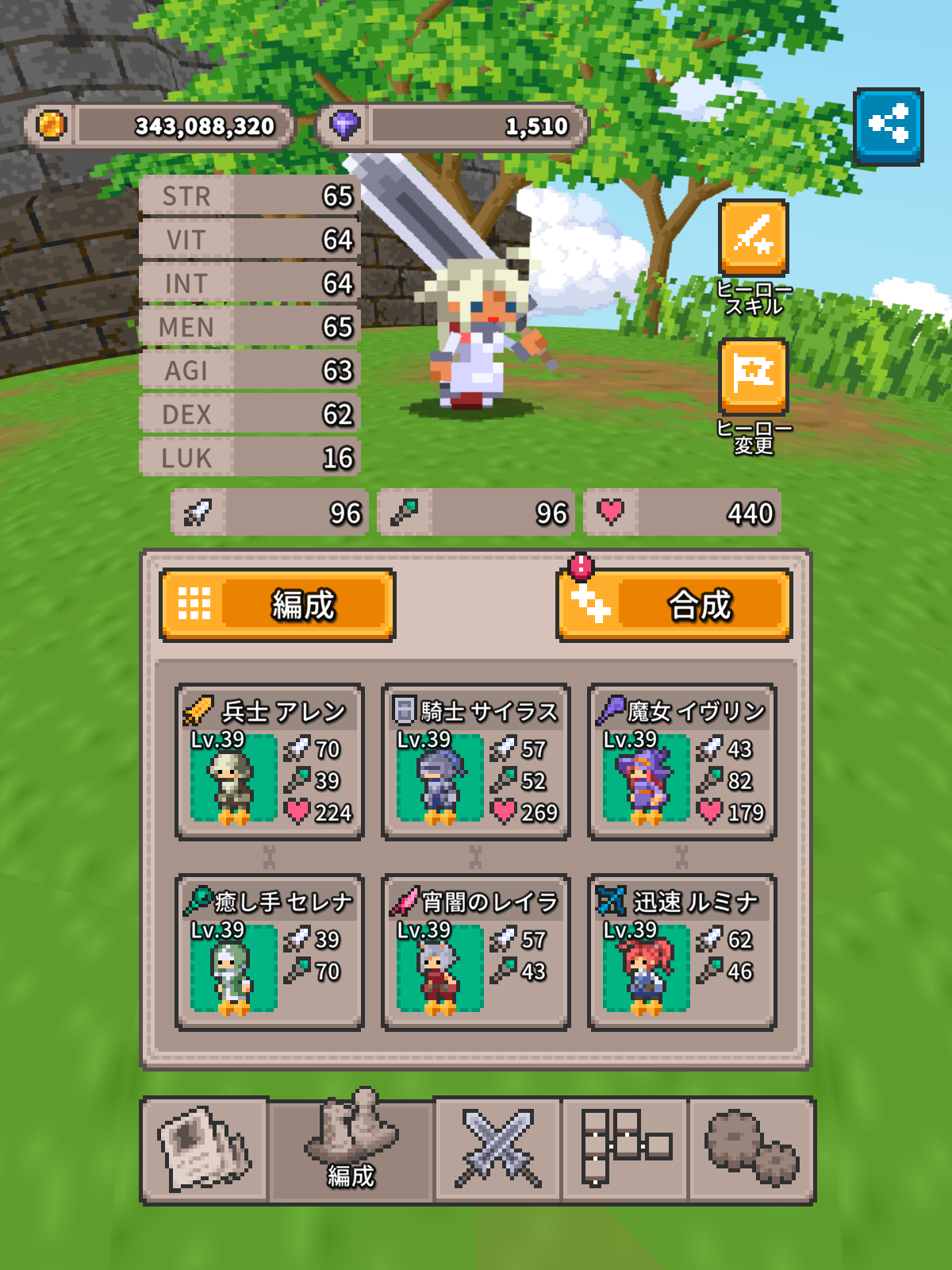Switch to the crossed swords battle tab
952x1270 pixels.
point(497,1150)
